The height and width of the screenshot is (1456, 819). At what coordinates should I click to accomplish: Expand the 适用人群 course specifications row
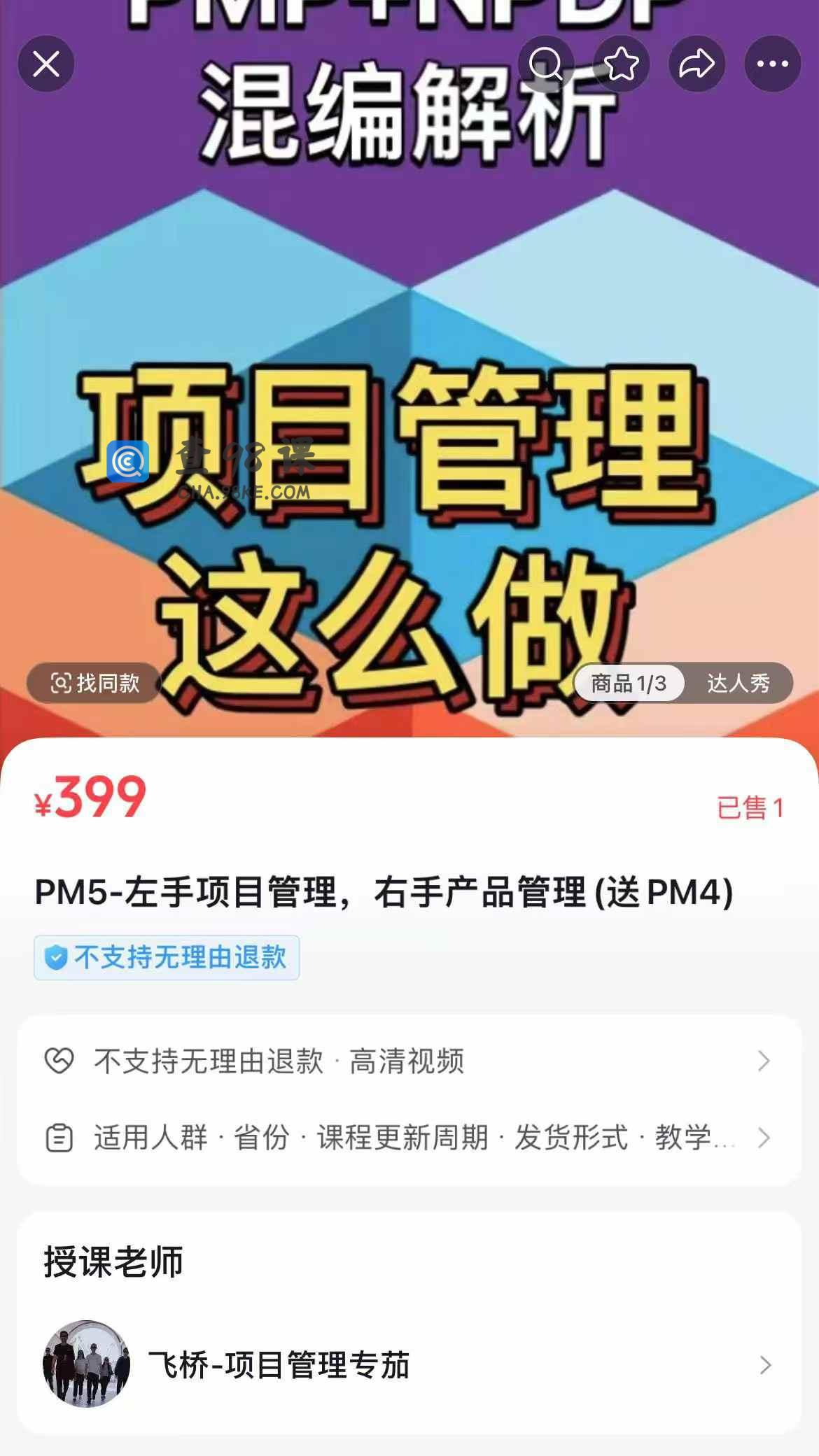tap(409, 1138)
